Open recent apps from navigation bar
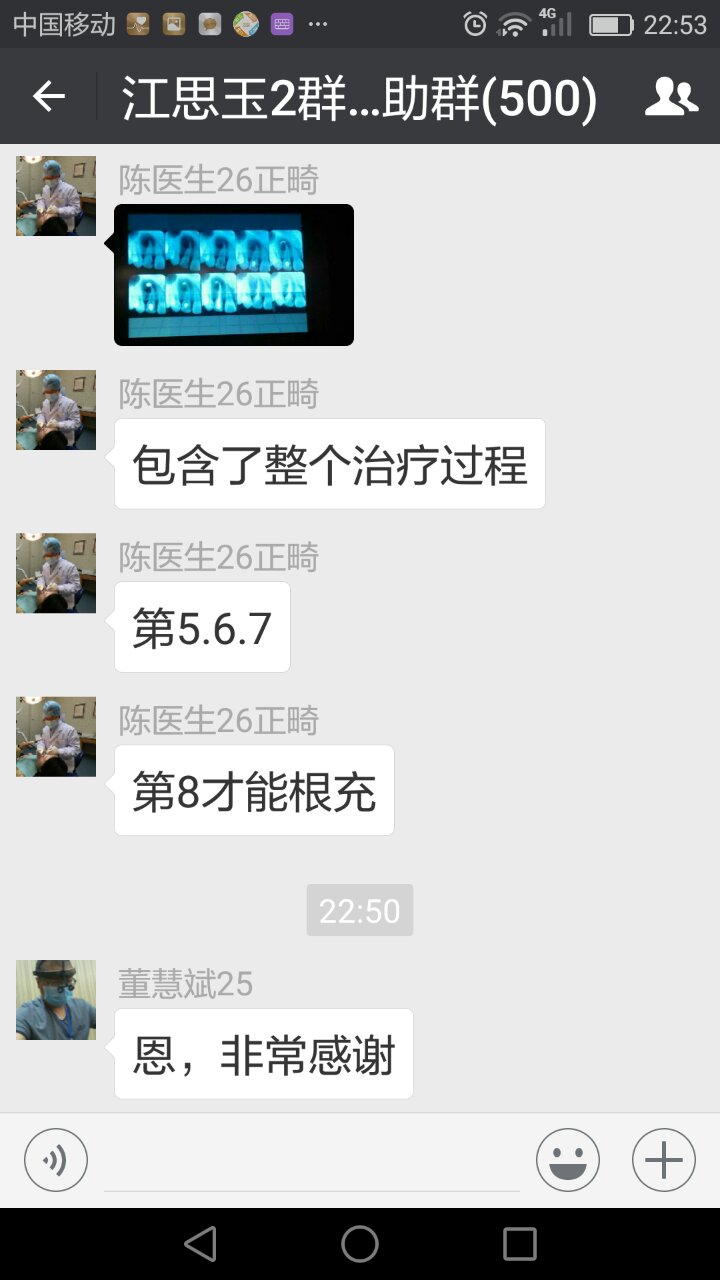This screenshot has height=1280, width=720. [520, 1244]
